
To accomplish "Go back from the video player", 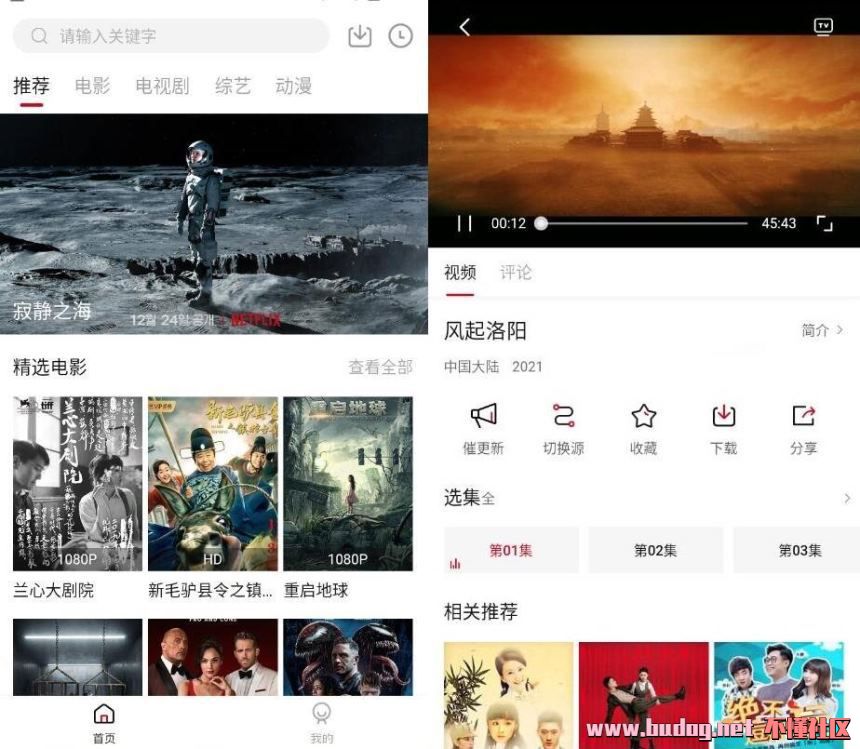I will 464,27.
